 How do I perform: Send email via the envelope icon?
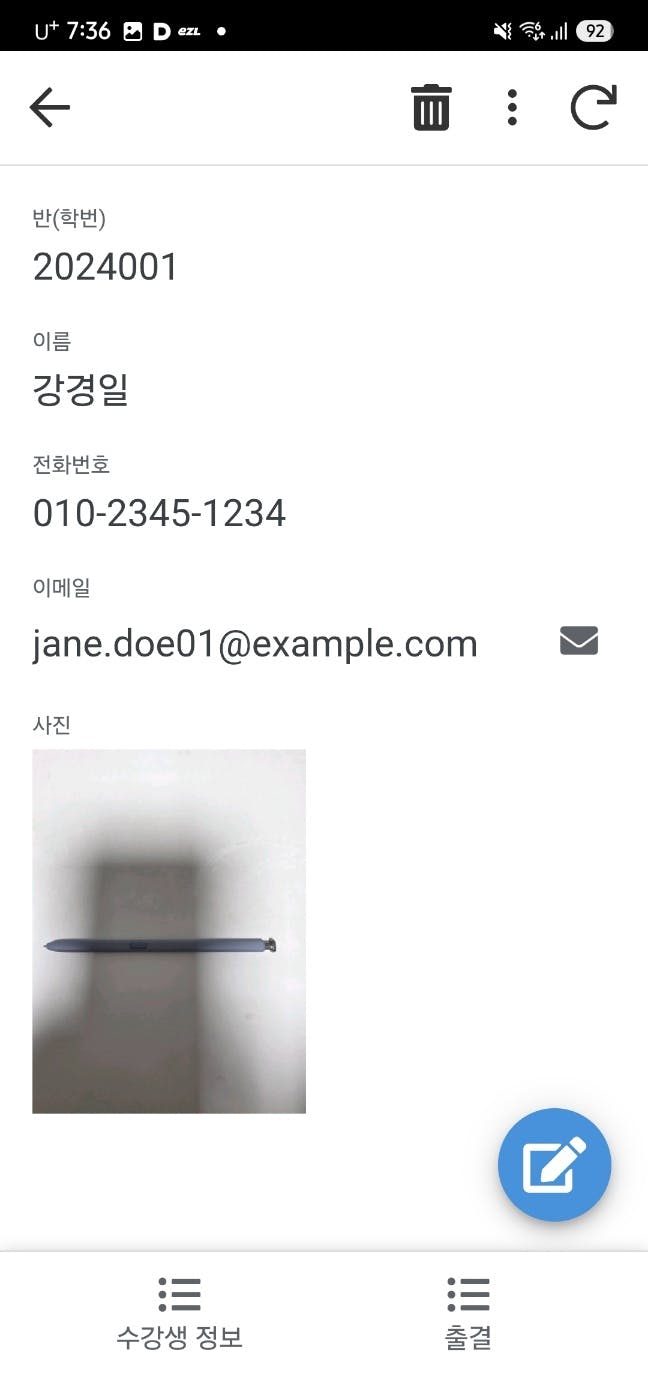[x=579, y=640]
